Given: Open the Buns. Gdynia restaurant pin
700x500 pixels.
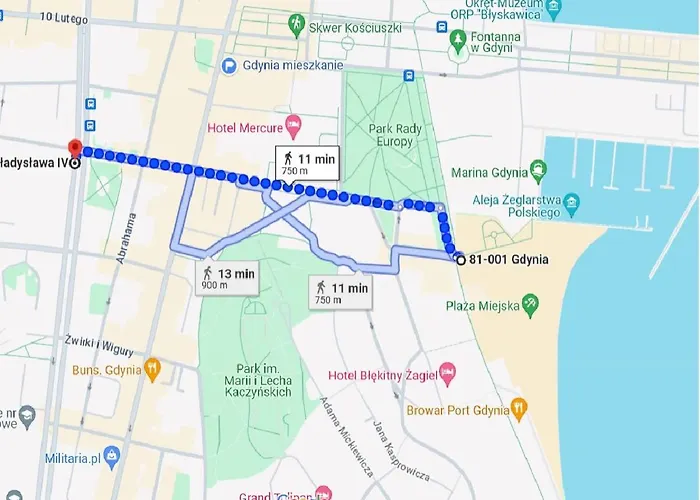Looking at the screenshot, I should [x=152, y=368].
